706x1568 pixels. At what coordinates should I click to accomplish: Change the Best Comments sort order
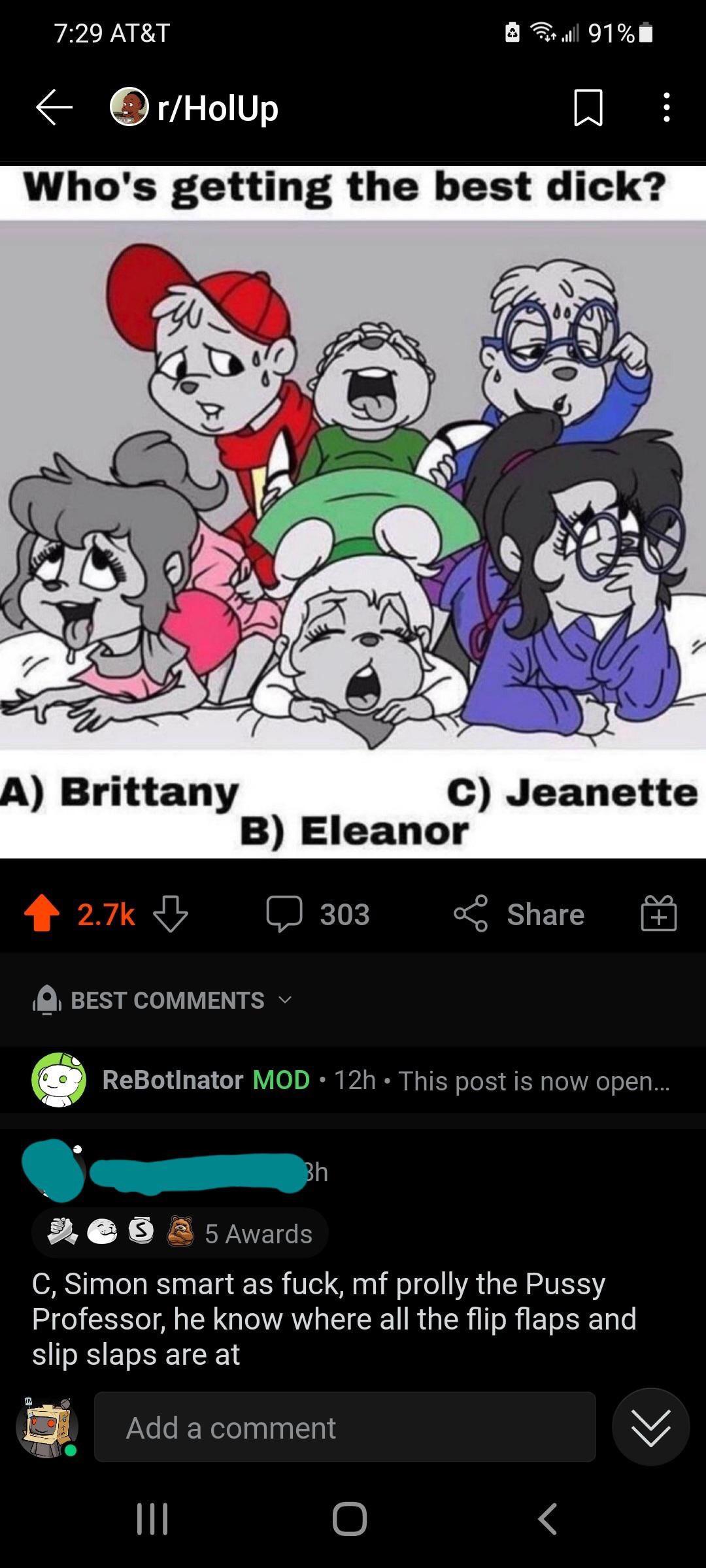coord(163,1000)
